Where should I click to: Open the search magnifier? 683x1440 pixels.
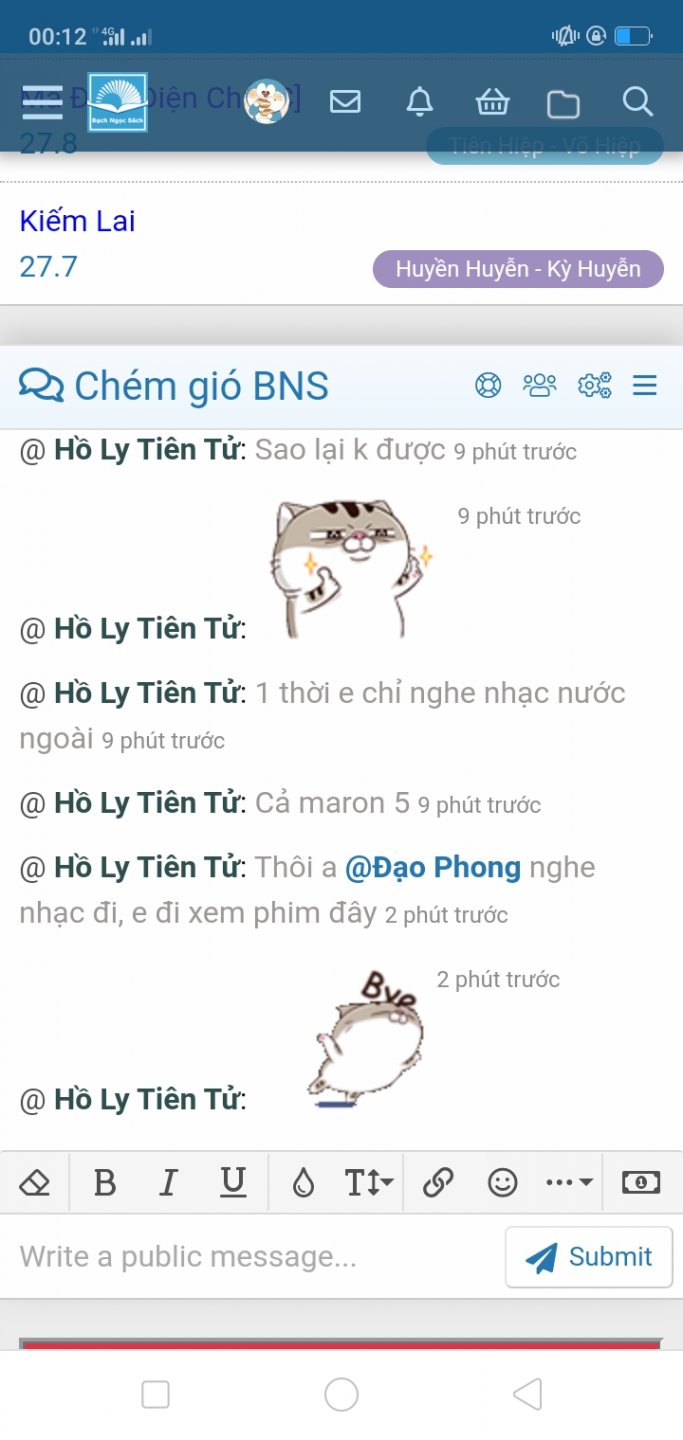[x=637, y=102]
